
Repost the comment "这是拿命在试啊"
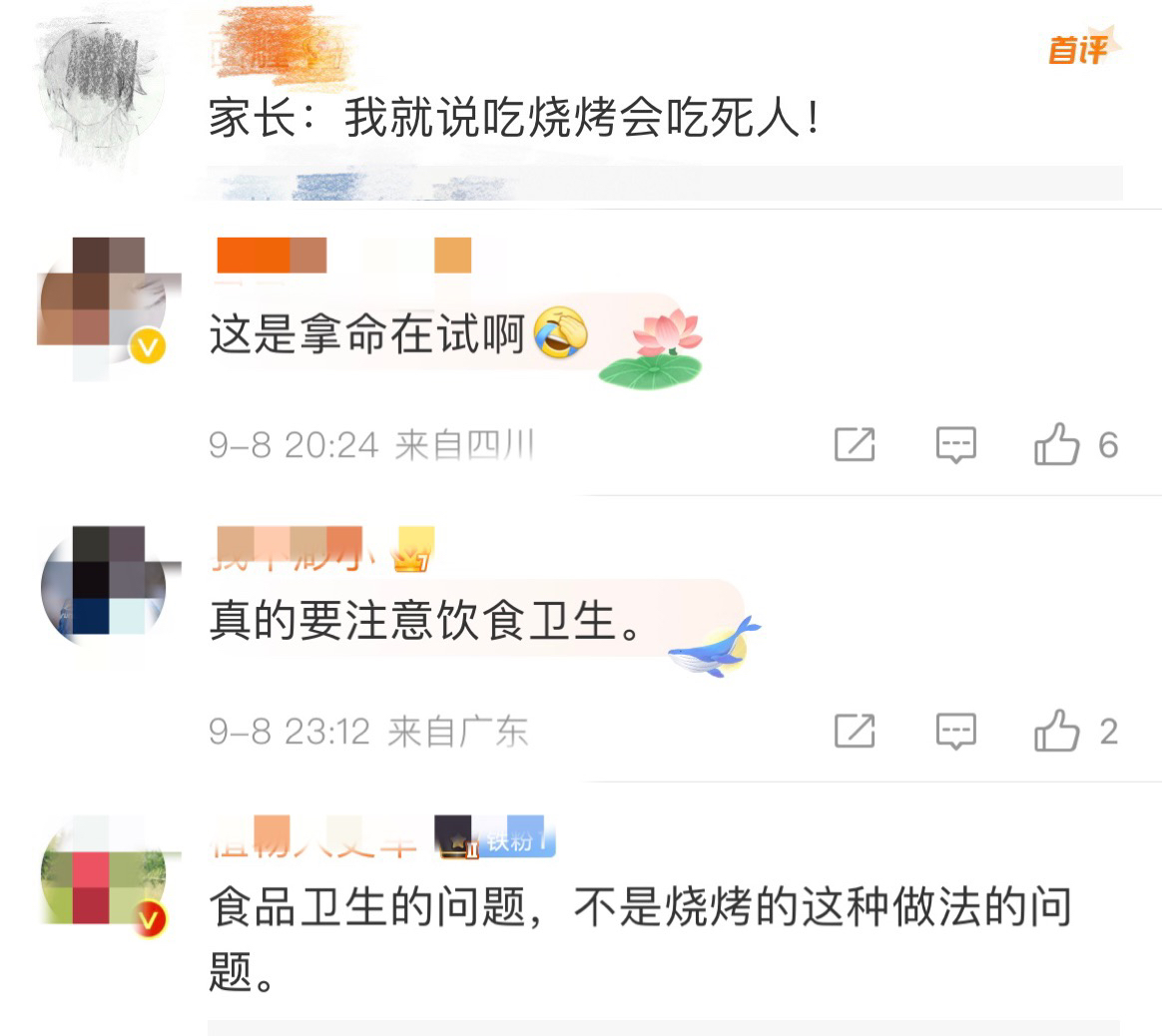[855, 444]
